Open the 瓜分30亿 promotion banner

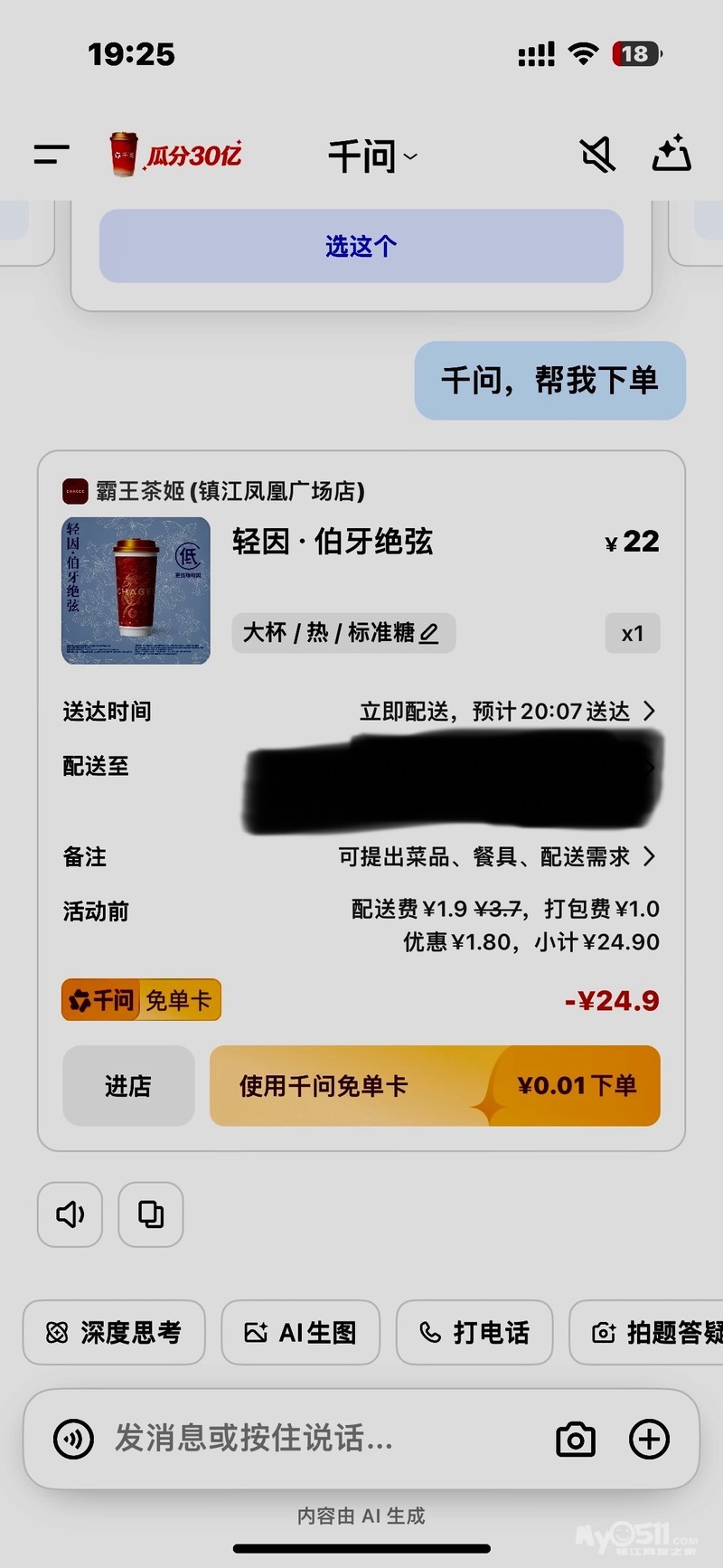pos(176,155)
